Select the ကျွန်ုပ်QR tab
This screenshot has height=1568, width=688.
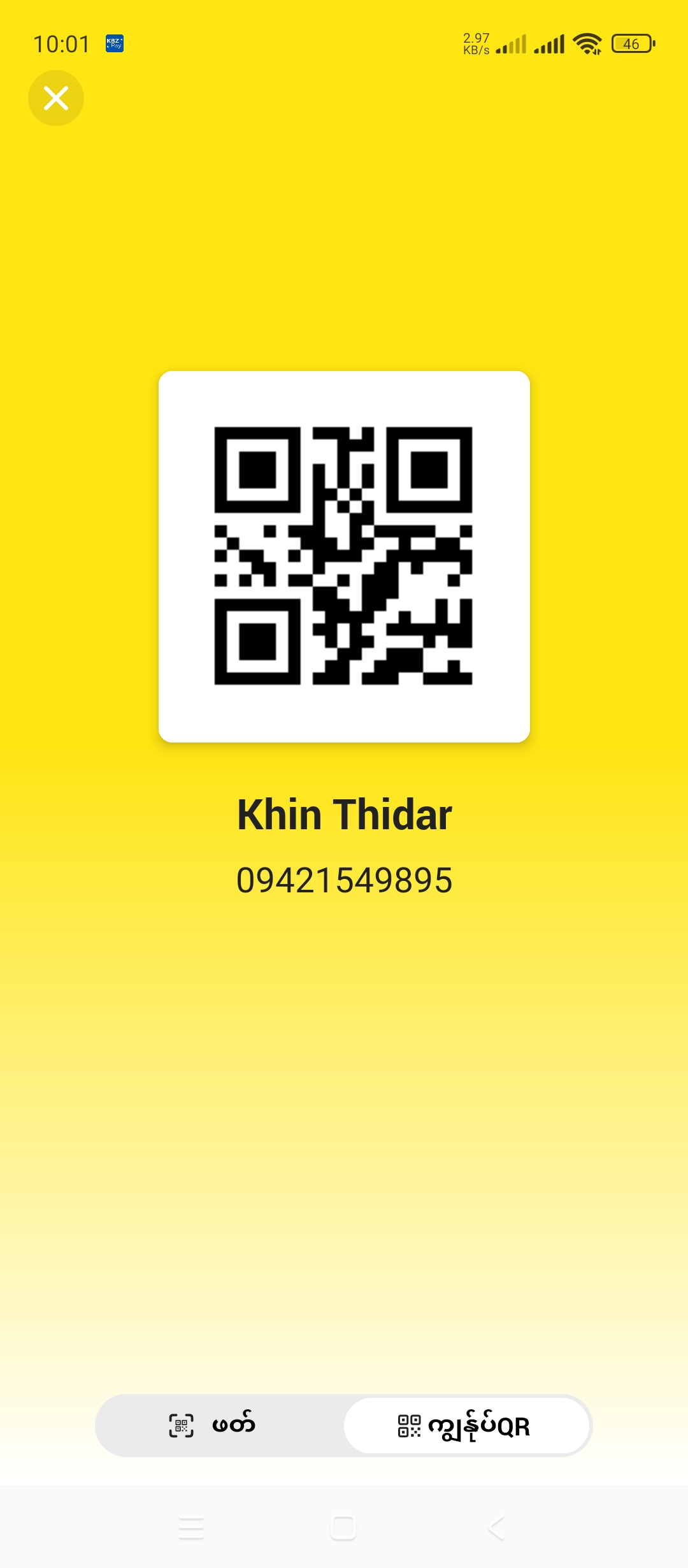click(x=466, y=1426)
